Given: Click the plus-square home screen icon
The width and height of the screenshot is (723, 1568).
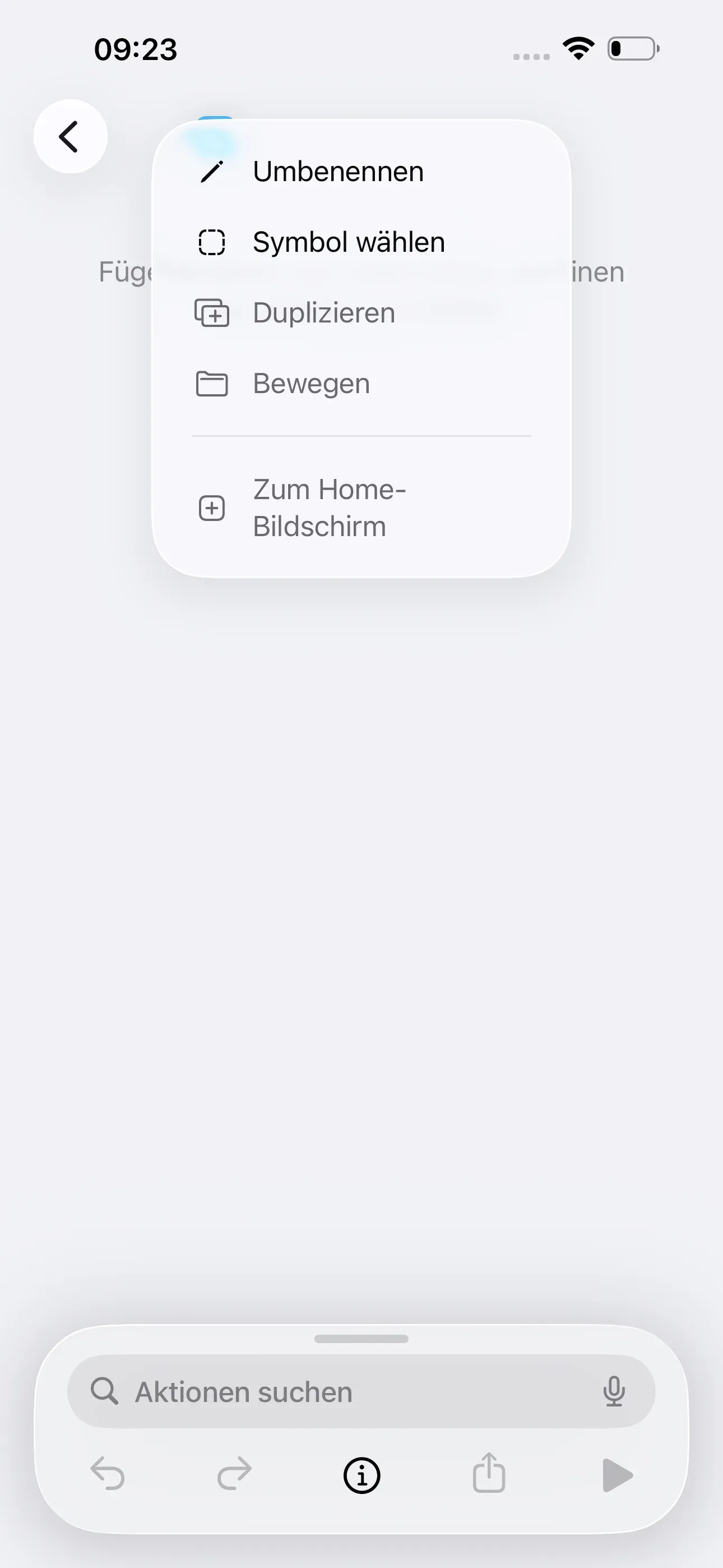Looking at the screenshot, I should 211,507.
